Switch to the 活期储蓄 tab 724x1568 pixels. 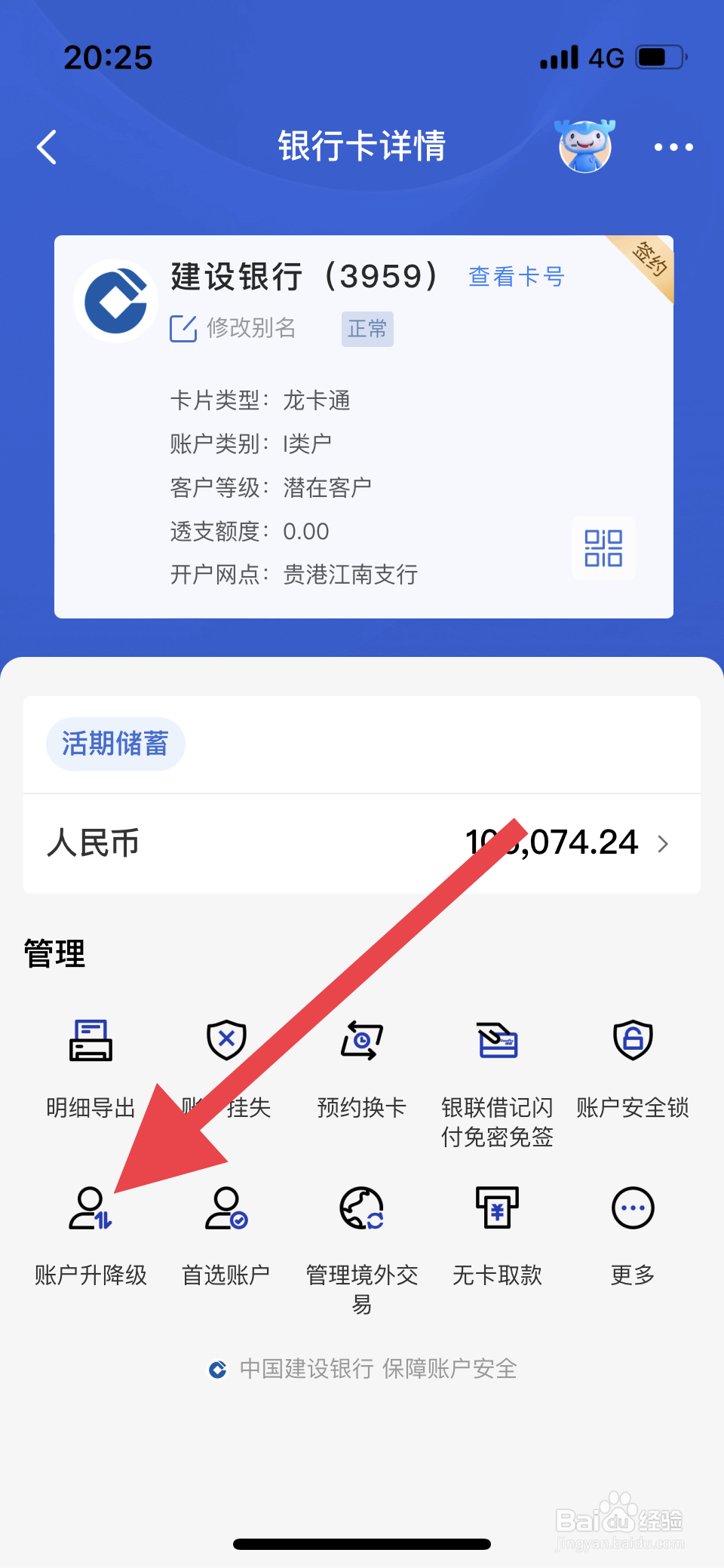coord(115,743)
